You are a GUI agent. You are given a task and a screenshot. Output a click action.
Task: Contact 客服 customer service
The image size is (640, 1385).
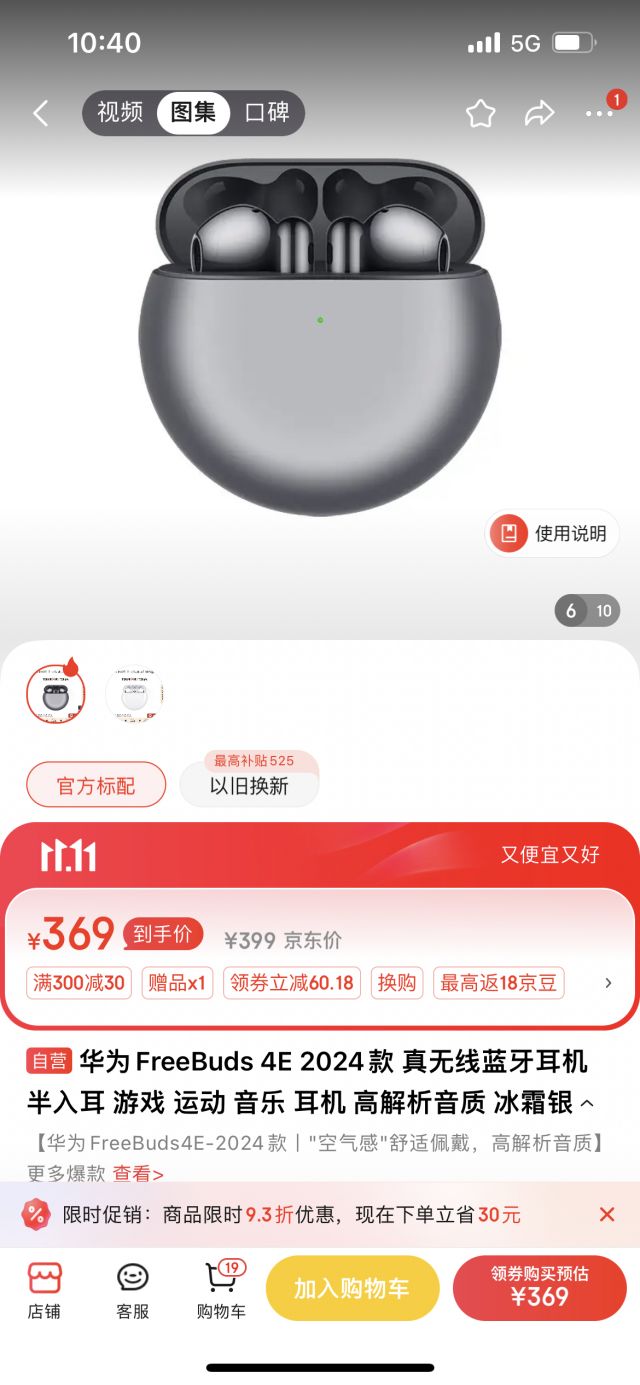(133, 1290)
